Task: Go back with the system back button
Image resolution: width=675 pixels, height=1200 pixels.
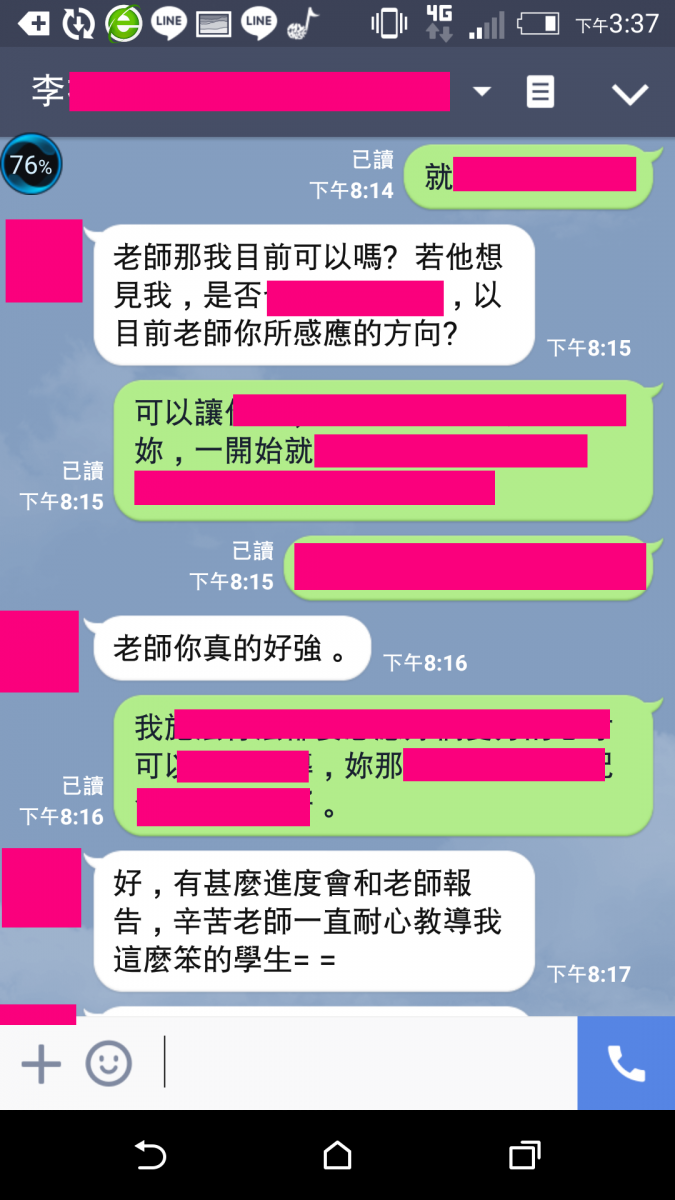Action: 150,1156
